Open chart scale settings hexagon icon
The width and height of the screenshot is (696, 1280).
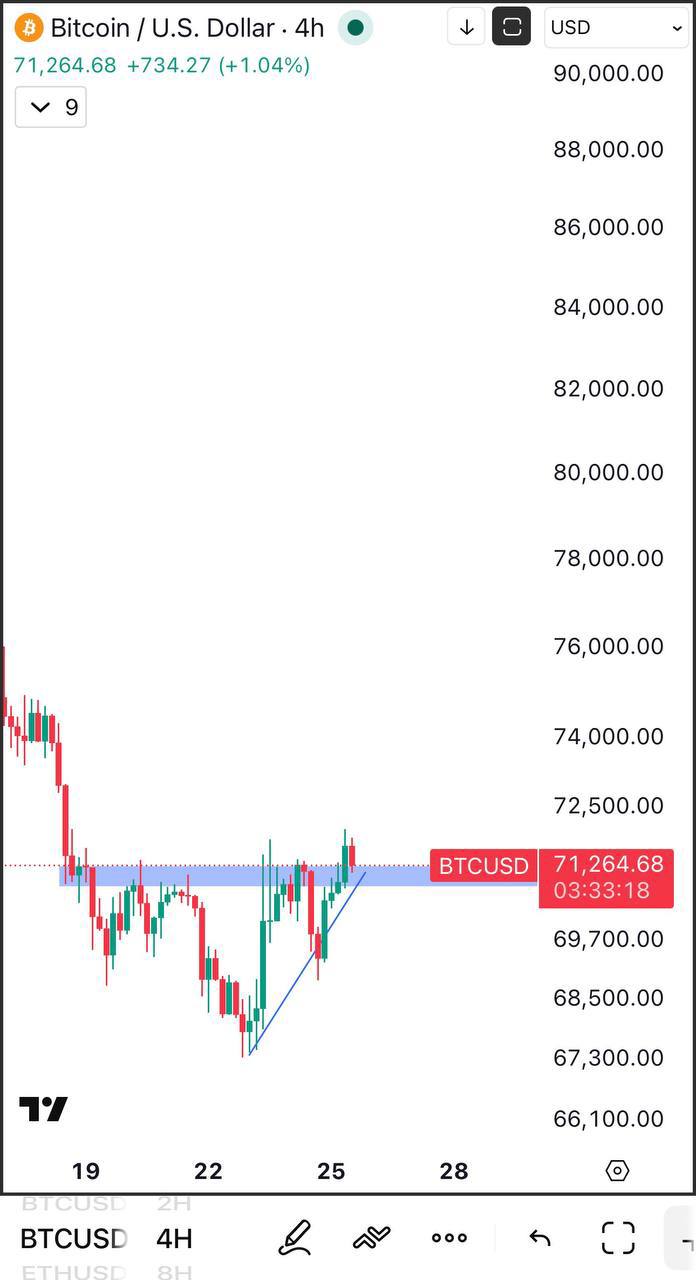617,1171
